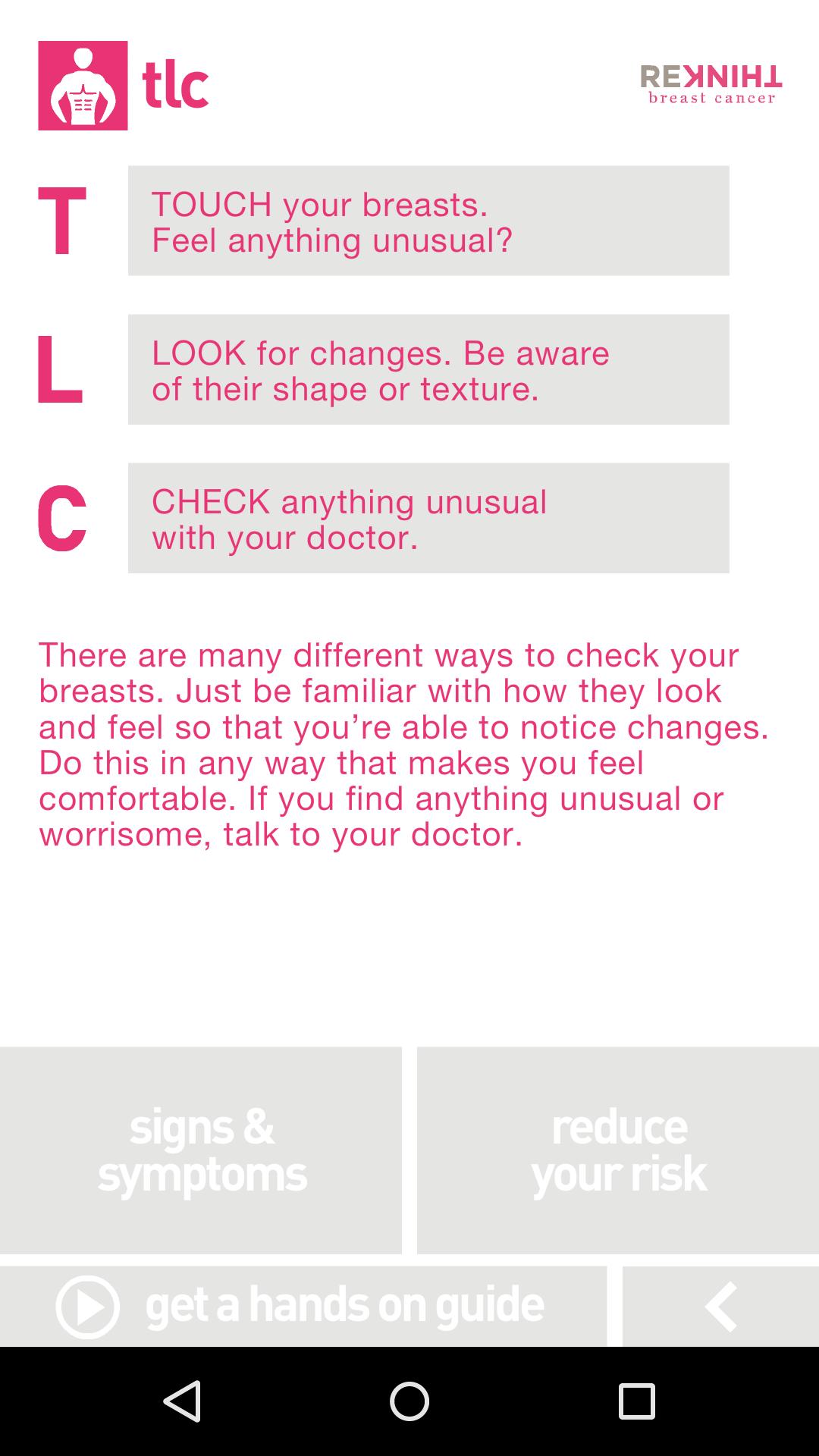Tap the left arrow back button
The width and height of the screenshot is (819, 1456).
pos(720,1307)
